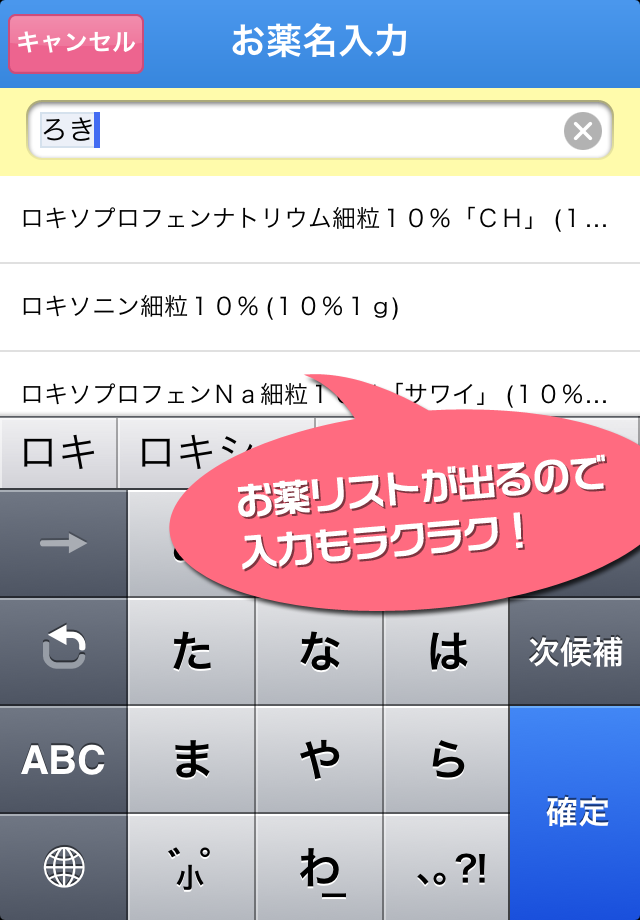Pick the ロキ keyboard suggestion

point(59,453)
